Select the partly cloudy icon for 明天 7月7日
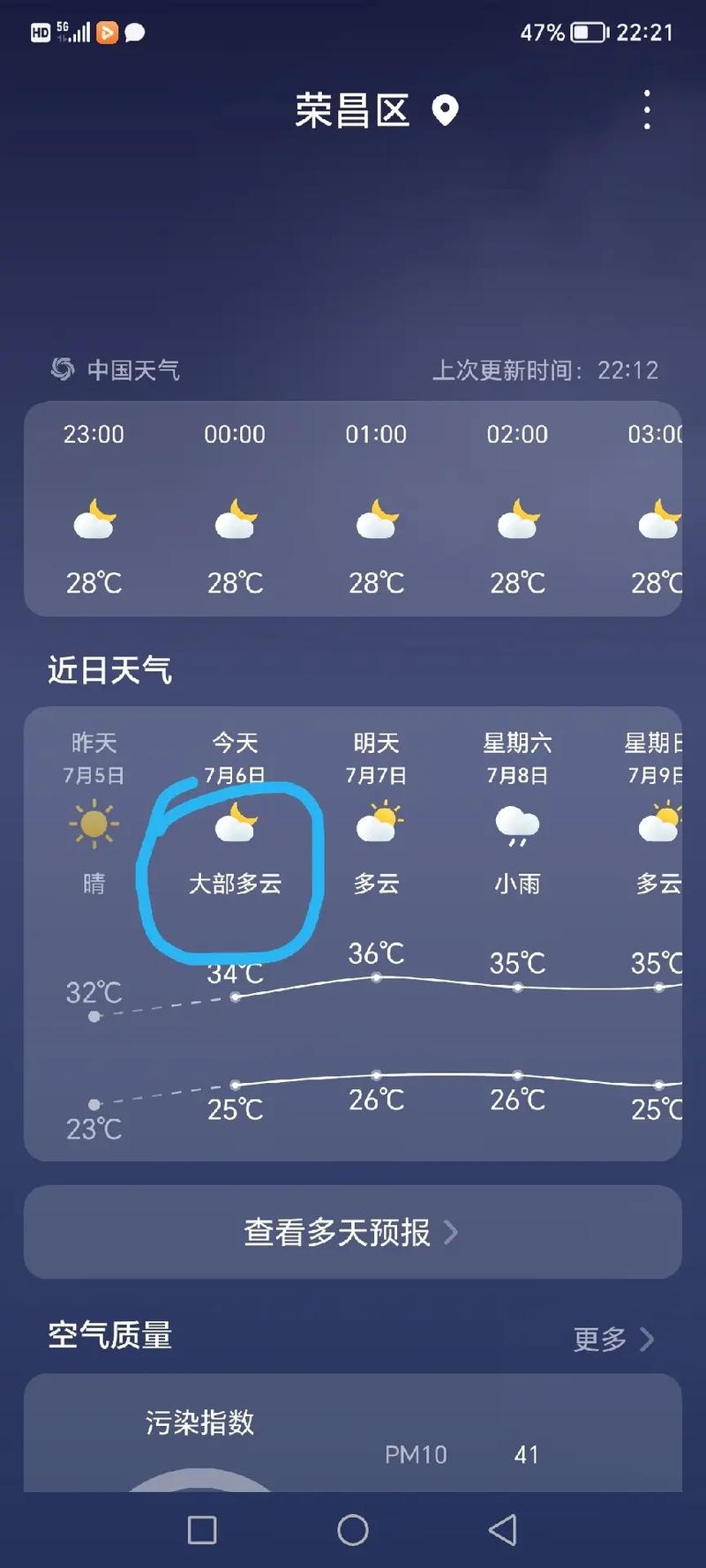This screenshot has width=706, height=1568. coord(377,822)
